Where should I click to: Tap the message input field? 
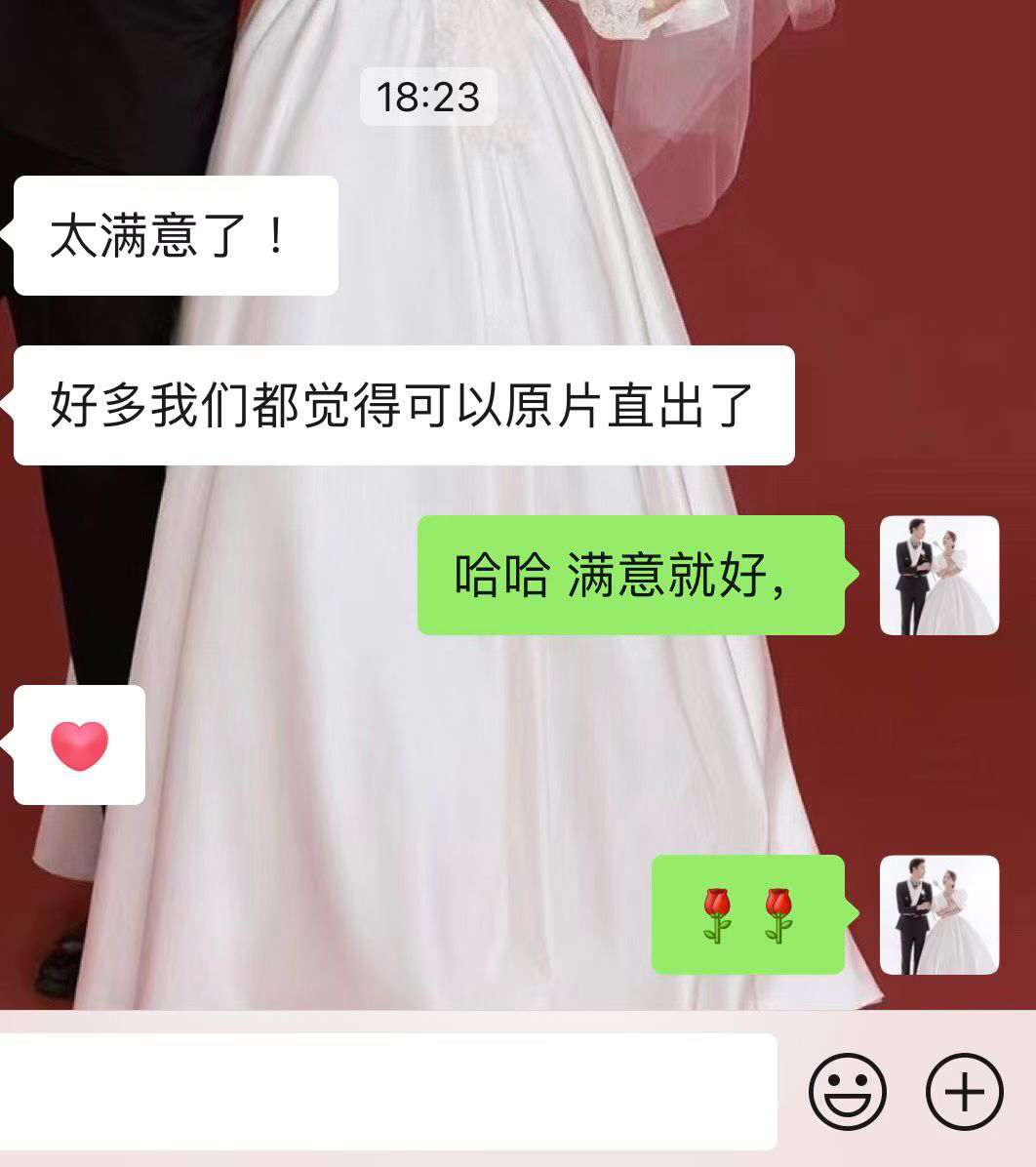[388, 1091]
